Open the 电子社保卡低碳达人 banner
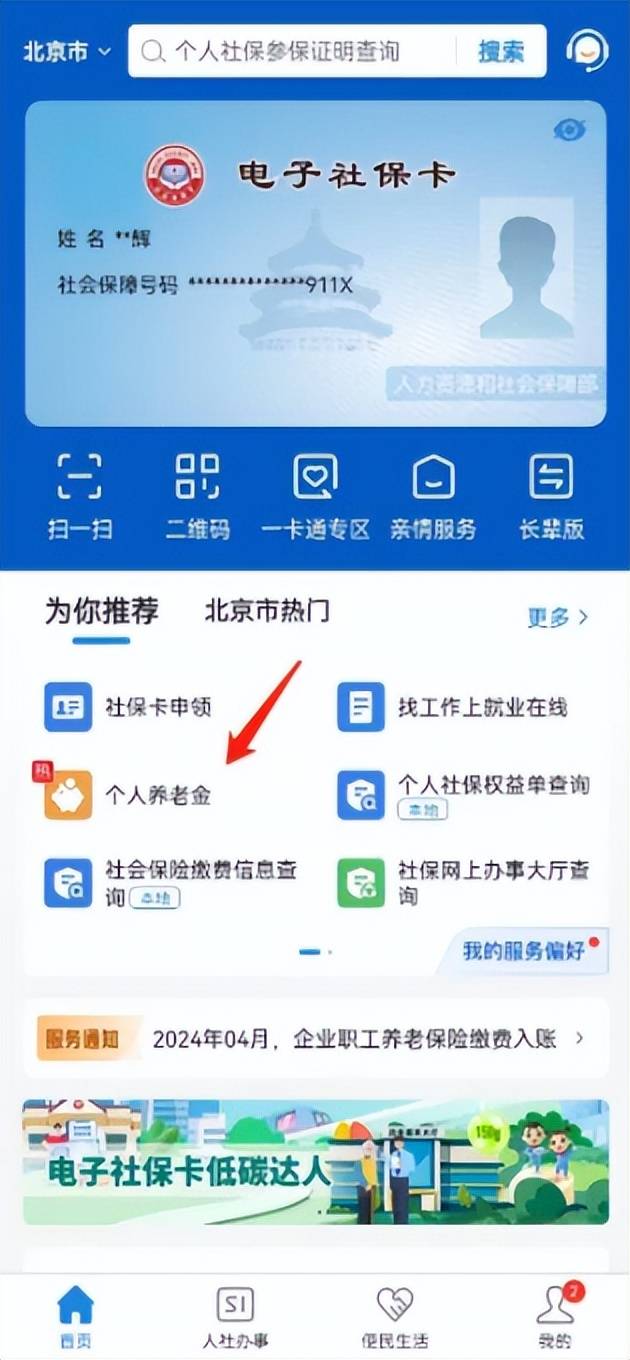630x1360 pixels. pyautogui.click(x=315, y=1162)
